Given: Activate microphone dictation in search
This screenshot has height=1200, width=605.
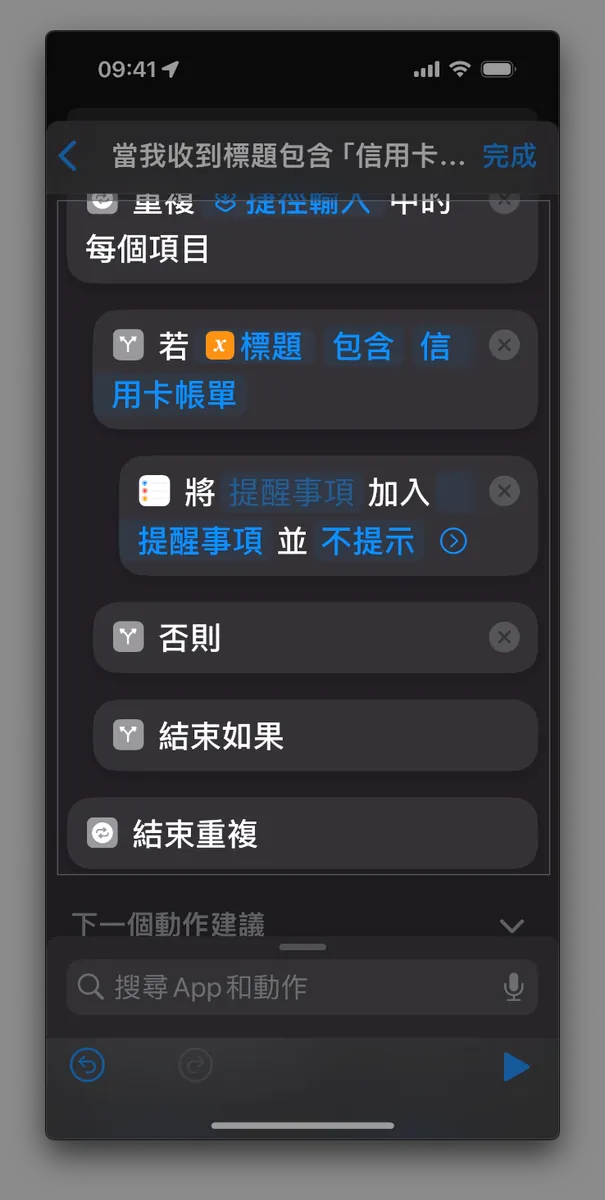Looking at the screenshot, I should (513, 987).
